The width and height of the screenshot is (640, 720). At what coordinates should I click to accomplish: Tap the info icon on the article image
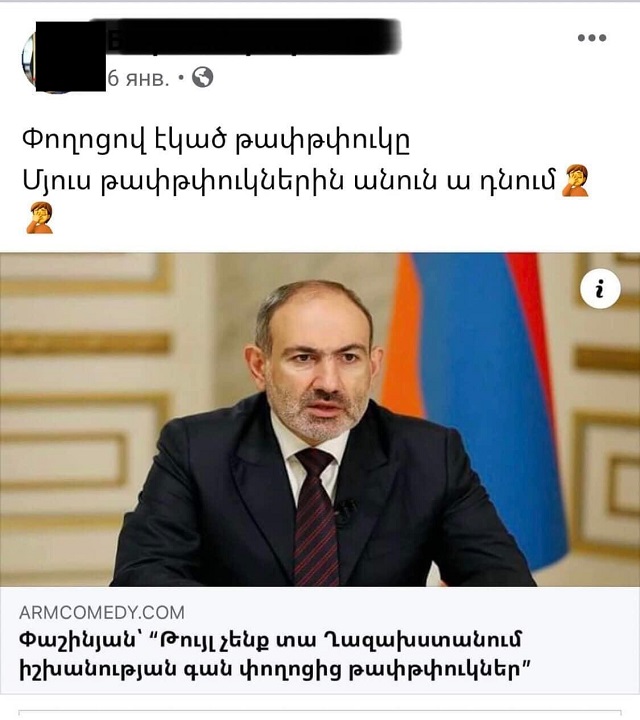click(x=600, y=290)
